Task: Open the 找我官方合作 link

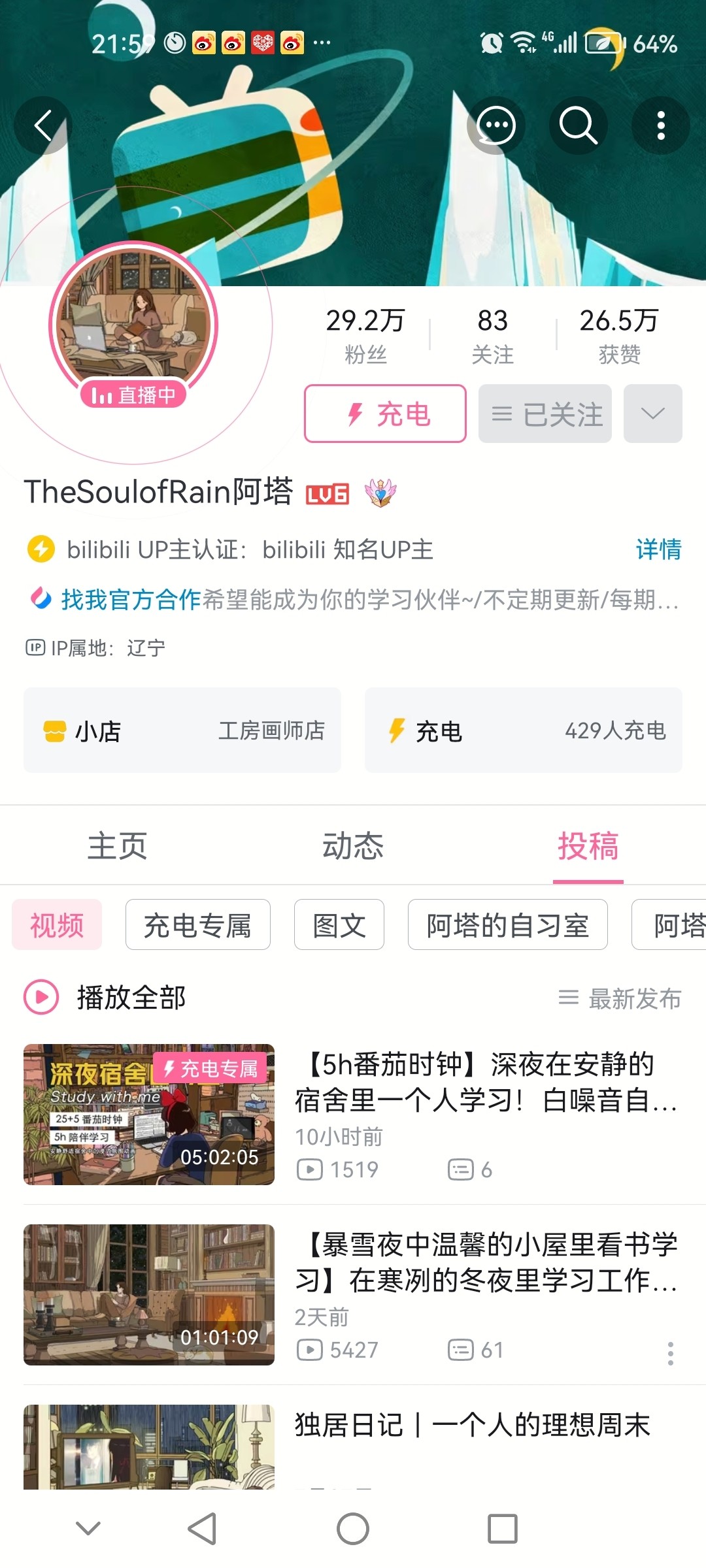Action: pyautogui.click(x=131, y=599)
